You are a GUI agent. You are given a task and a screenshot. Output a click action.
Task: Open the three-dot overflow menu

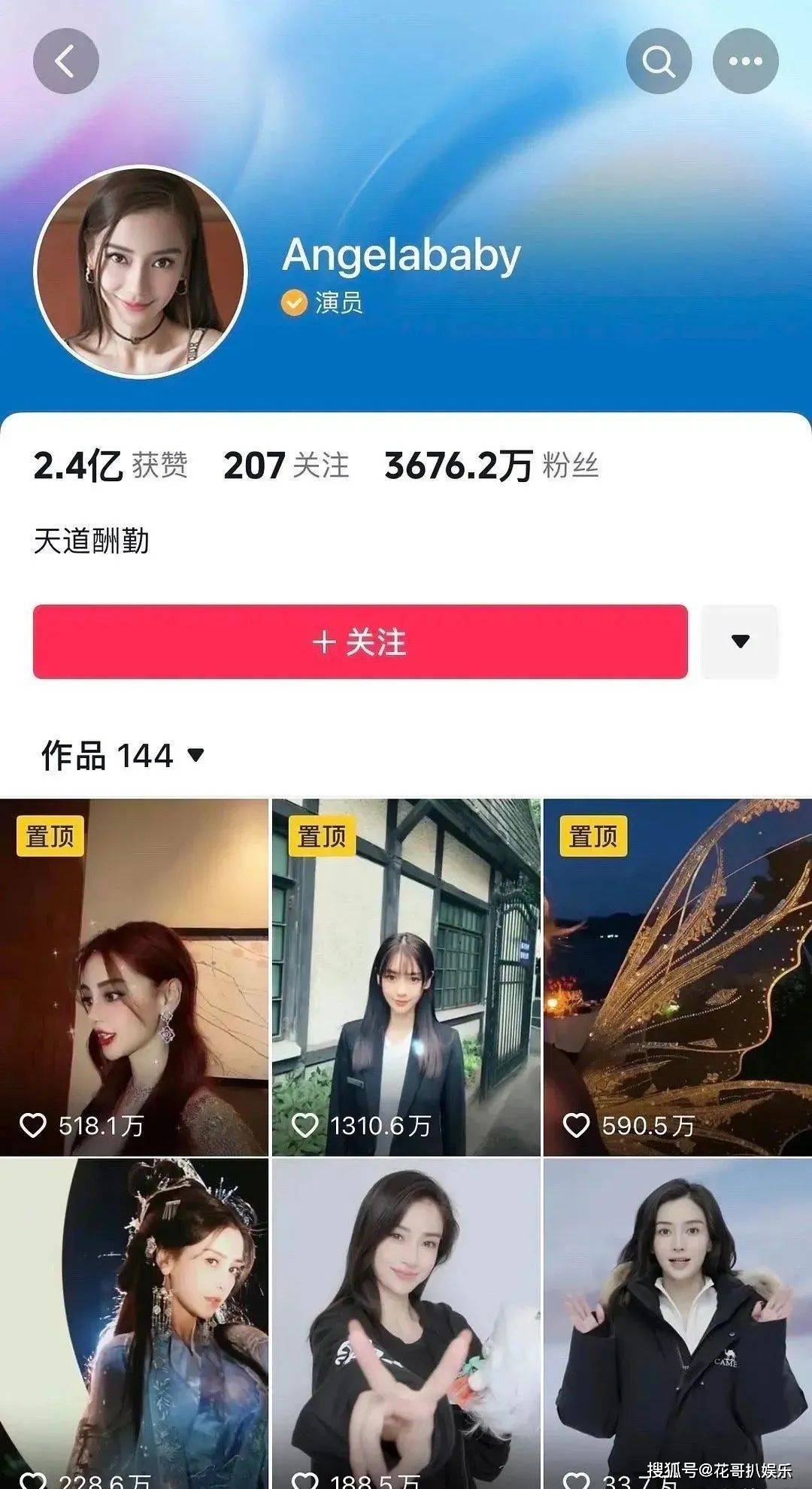pos(745,61)
